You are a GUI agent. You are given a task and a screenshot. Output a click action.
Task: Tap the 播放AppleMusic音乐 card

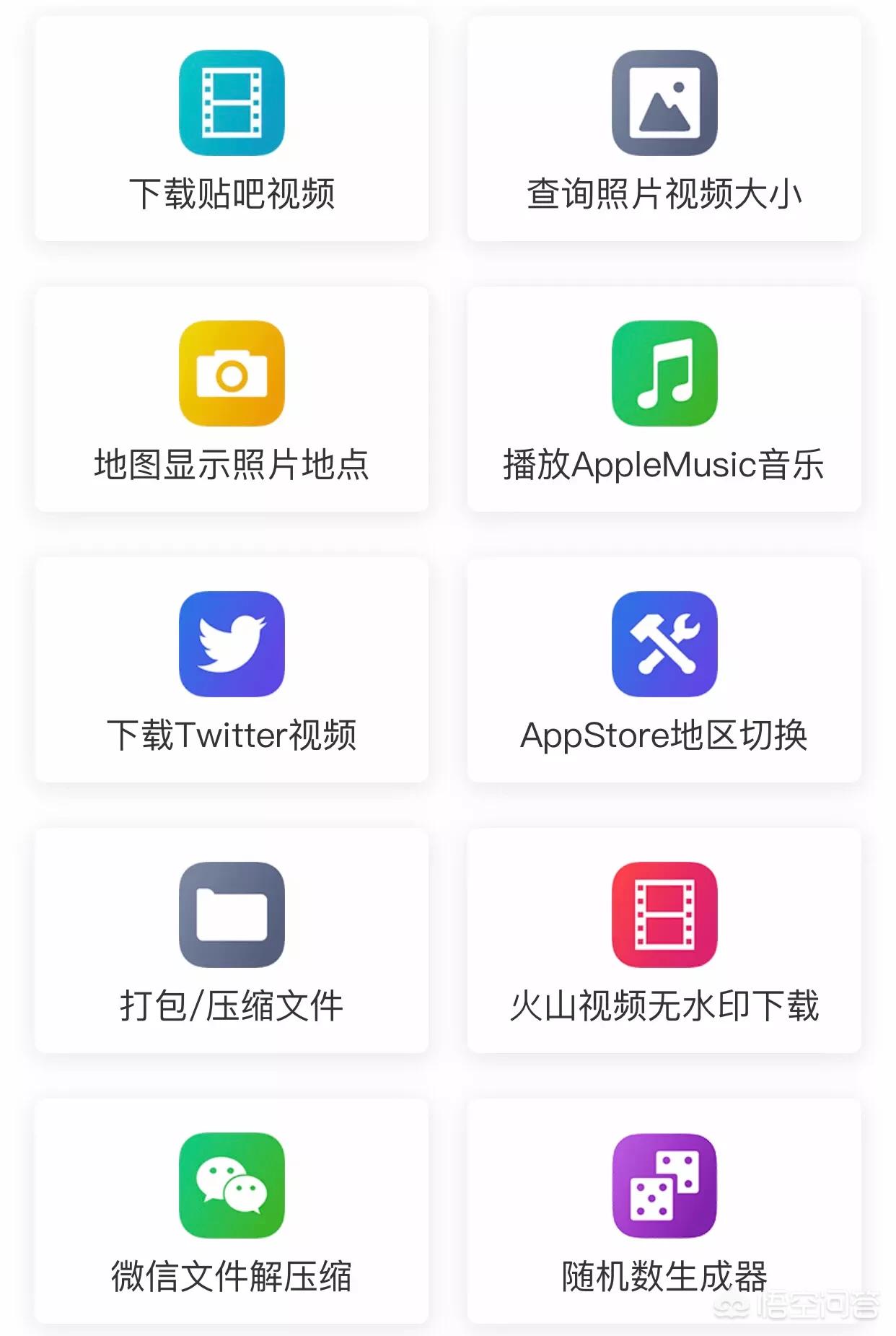pyautogui.click(x=664, y=399)
